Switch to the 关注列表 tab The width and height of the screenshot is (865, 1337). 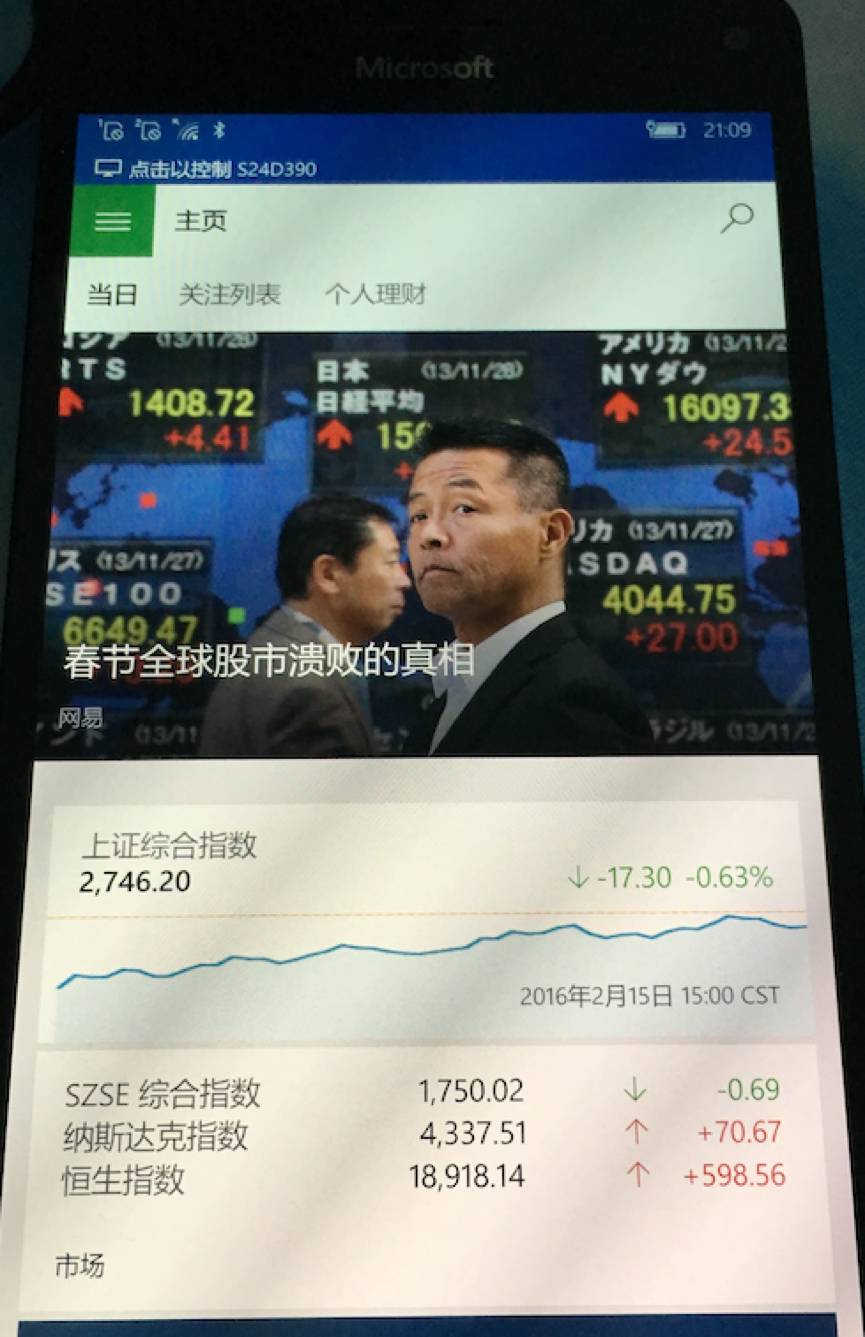click(229, 295)
